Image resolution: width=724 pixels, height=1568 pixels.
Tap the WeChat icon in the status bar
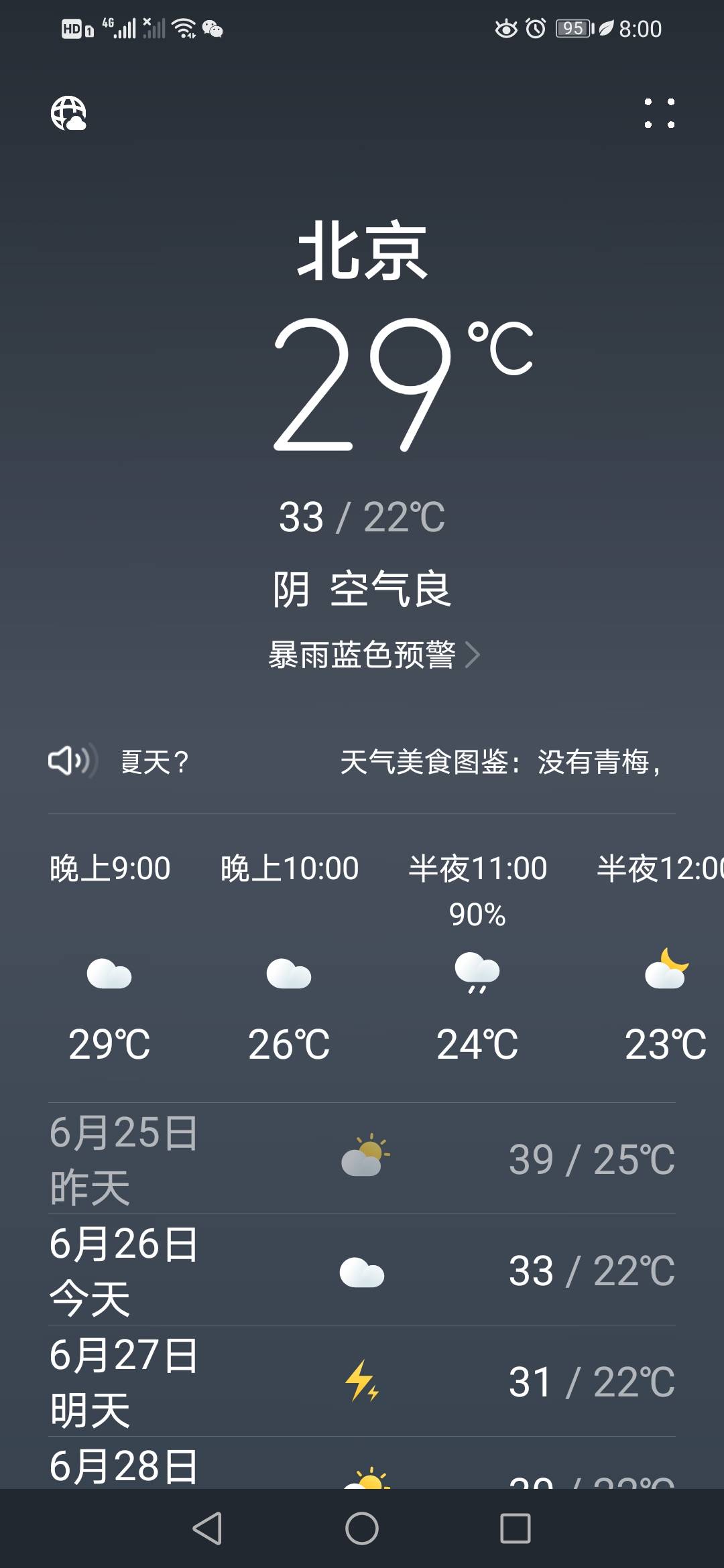pos(213,28)
